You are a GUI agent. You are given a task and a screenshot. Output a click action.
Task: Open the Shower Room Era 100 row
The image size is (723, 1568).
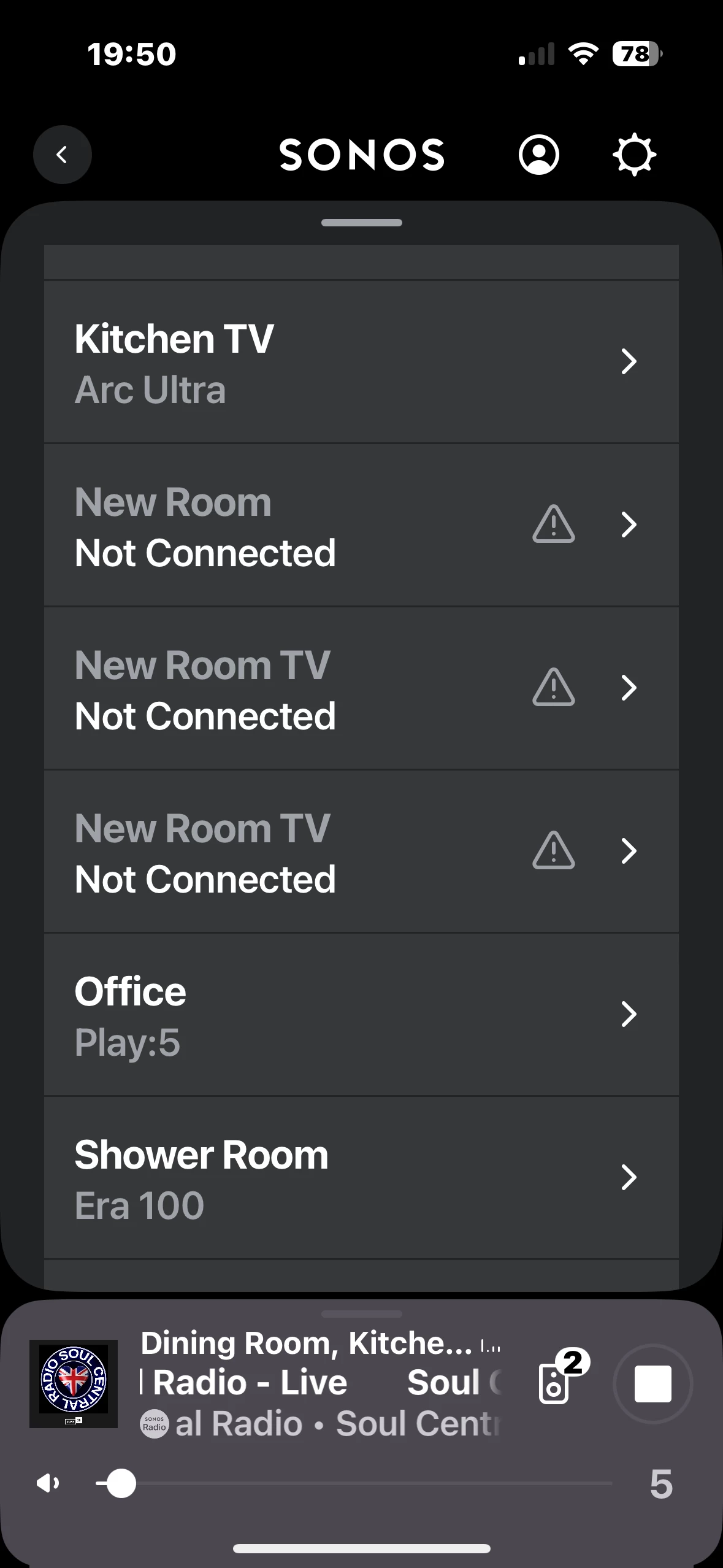pyautogui.click(x=361, y=1178)
